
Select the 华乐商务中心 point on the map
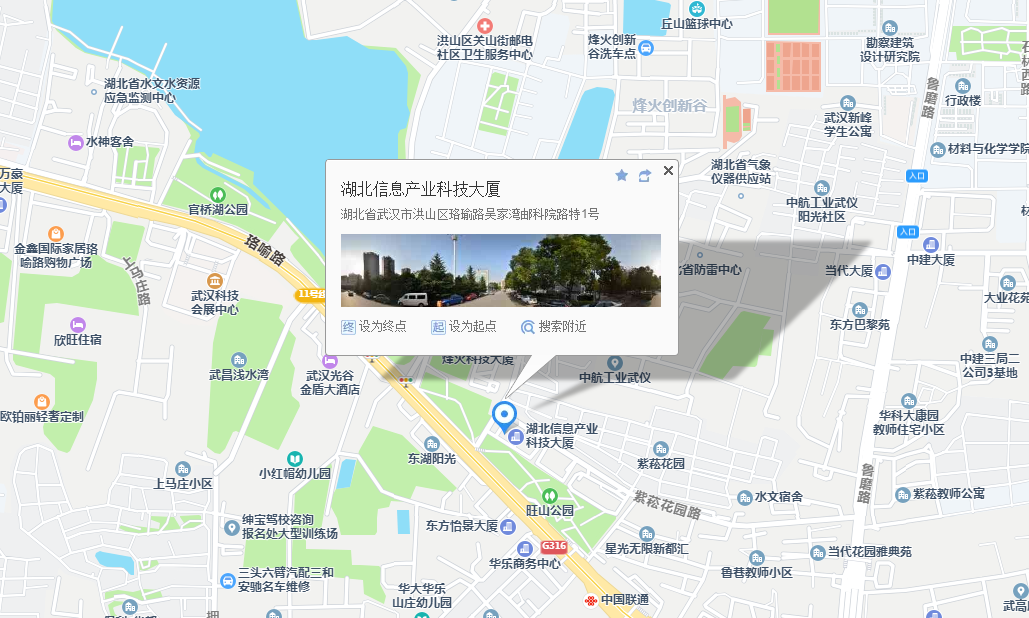pyautogui.click(x=524, y=548)
